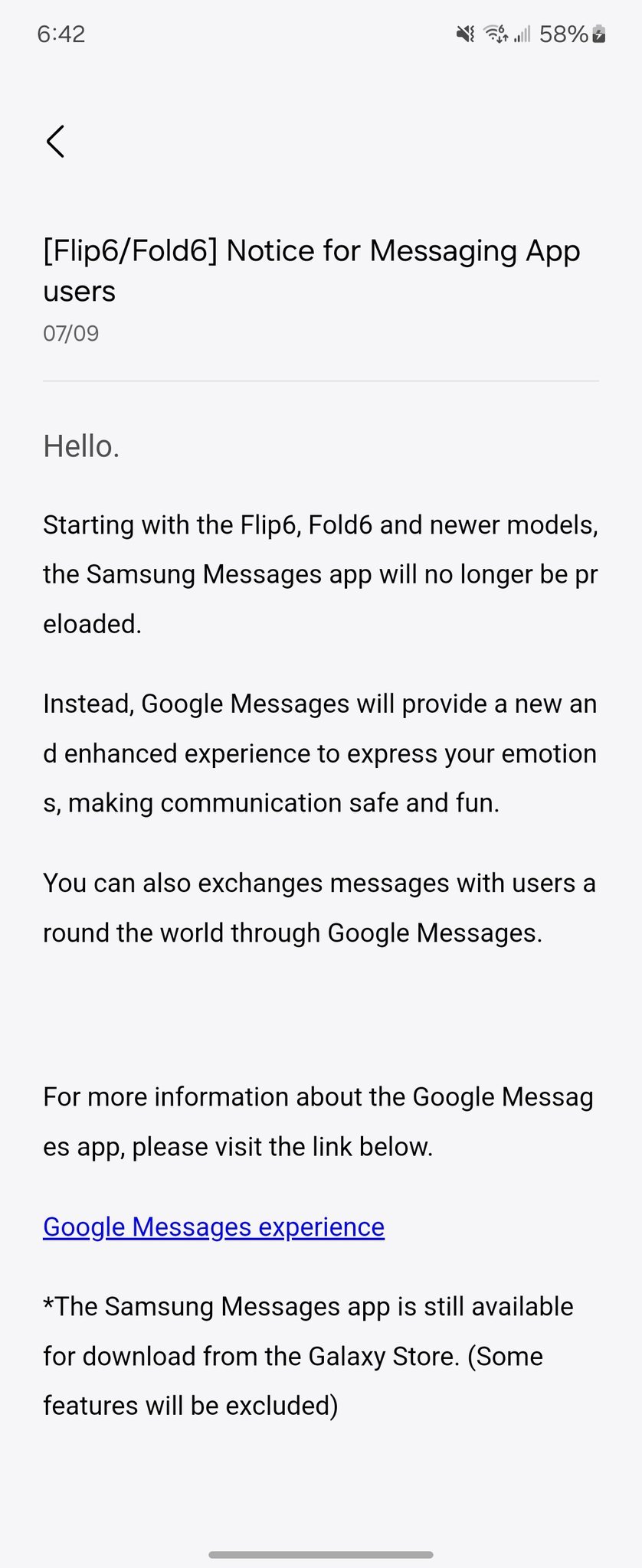
Task: Tap the back arrow to return
Action: [55, 142]
